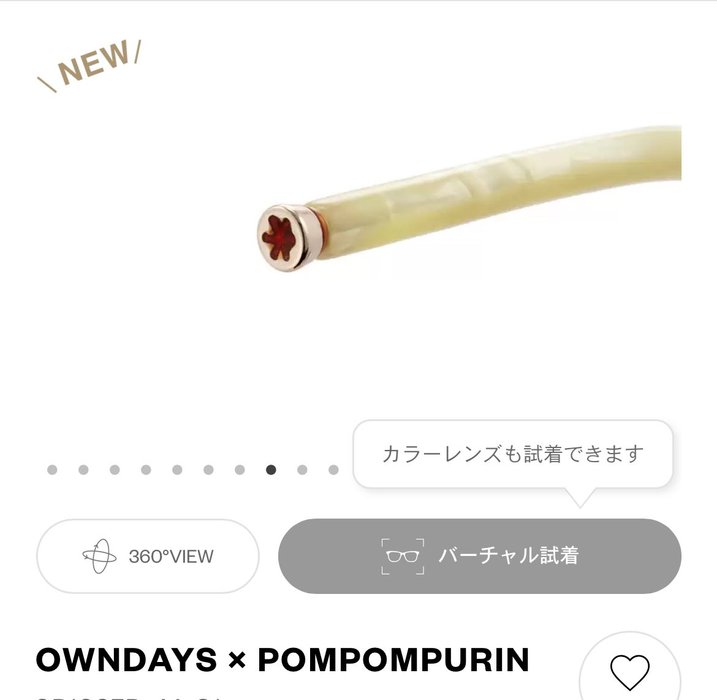Add OWNDAYS × POMPOMPURIN to favorites

tap(629, 672)
